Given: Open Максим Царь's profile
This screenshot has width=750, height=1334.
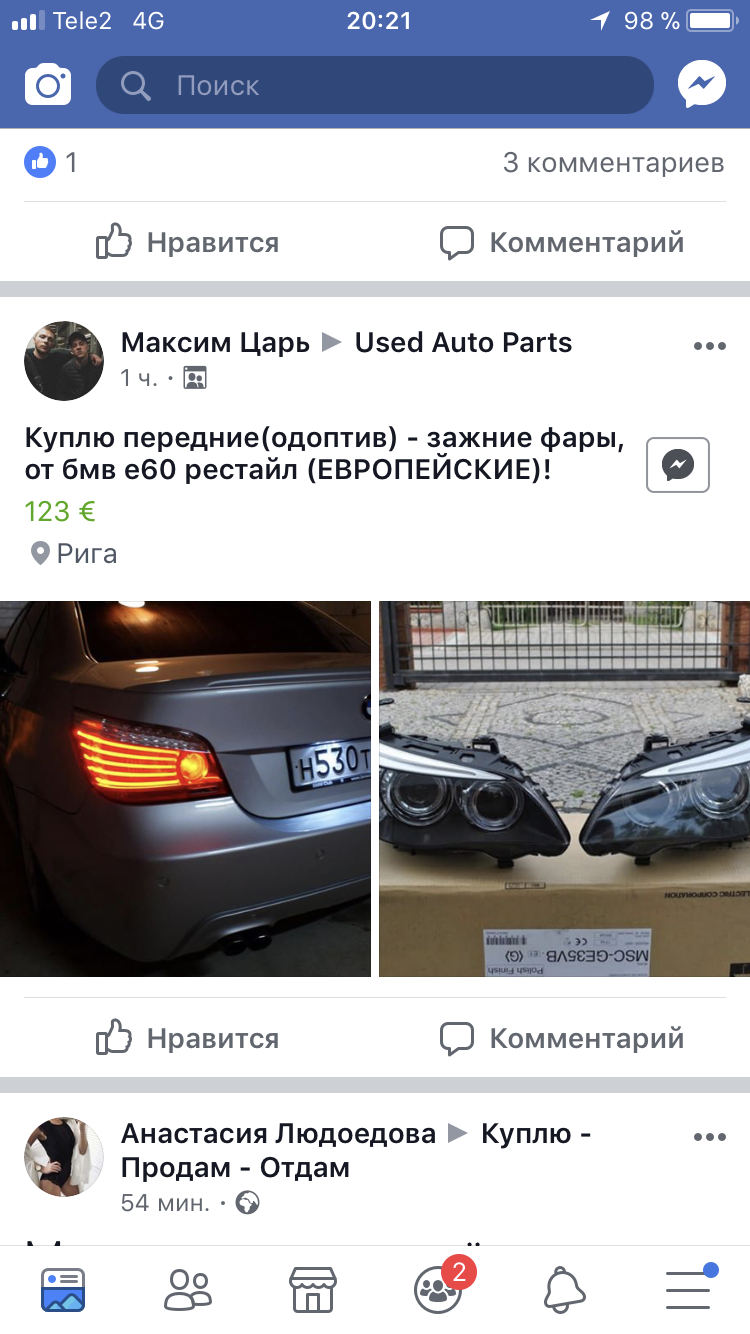Looking at the screenshot, I should tap(215, 343).
